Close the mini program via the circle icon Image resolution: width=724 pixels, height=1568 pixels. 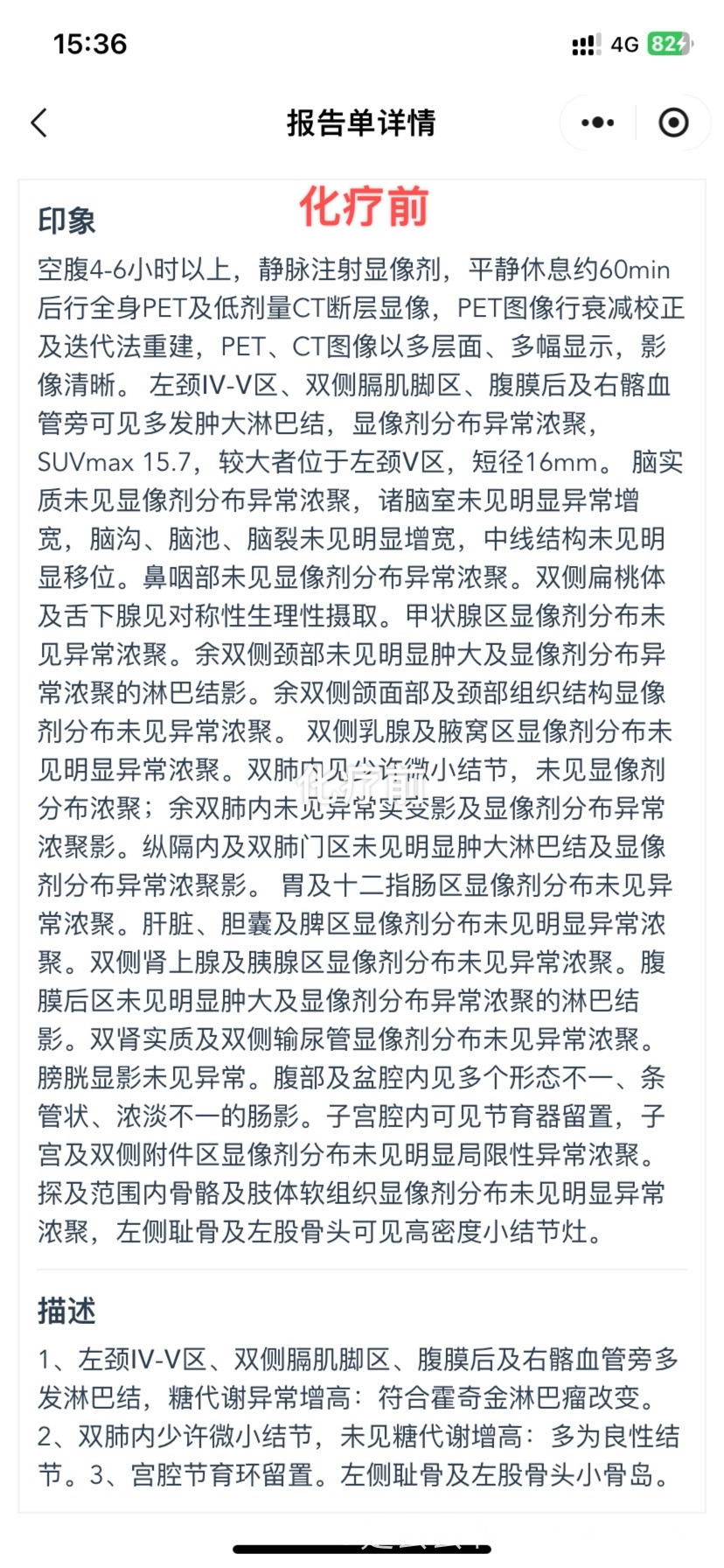(x=673, y=123)
